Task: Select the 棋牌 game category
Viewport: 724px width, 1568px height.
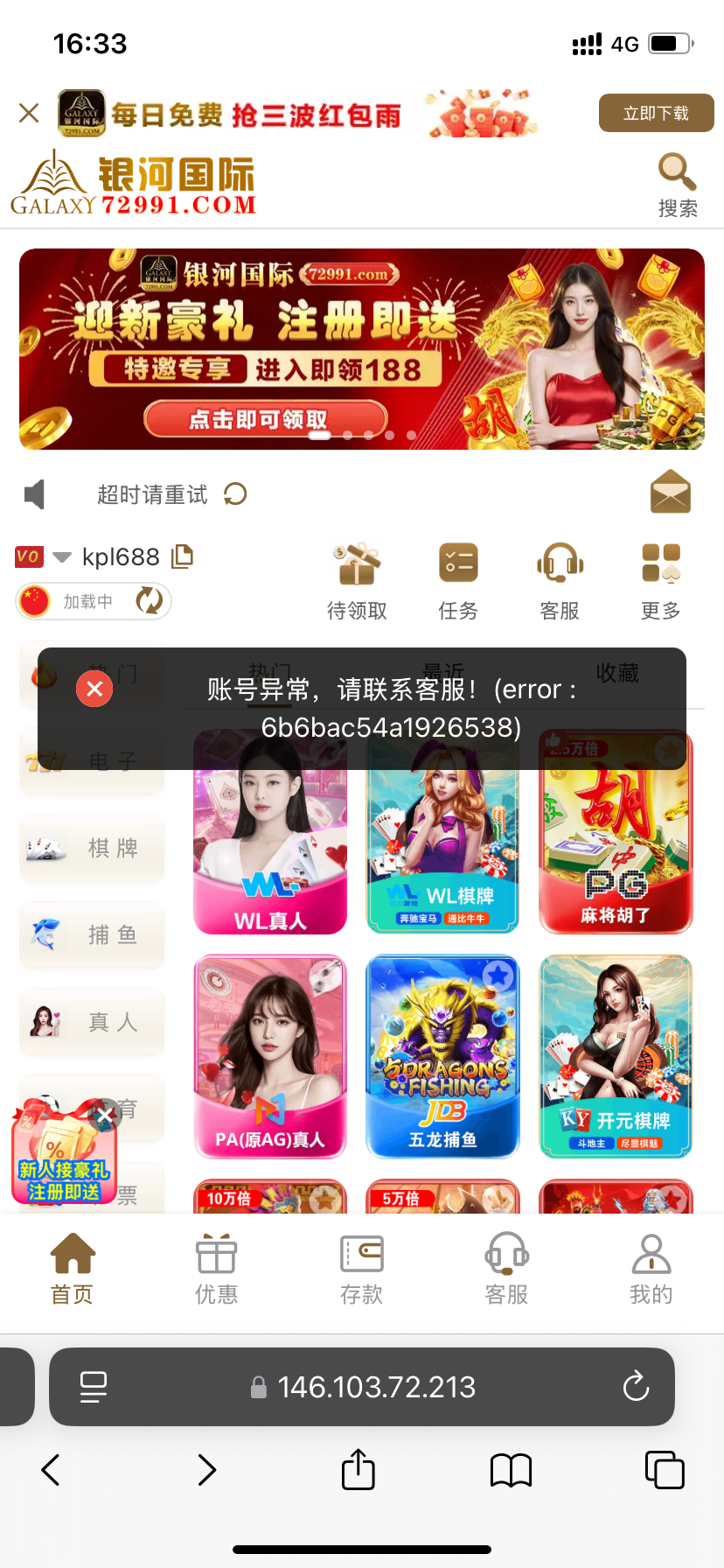Action: tap(92, 848)
